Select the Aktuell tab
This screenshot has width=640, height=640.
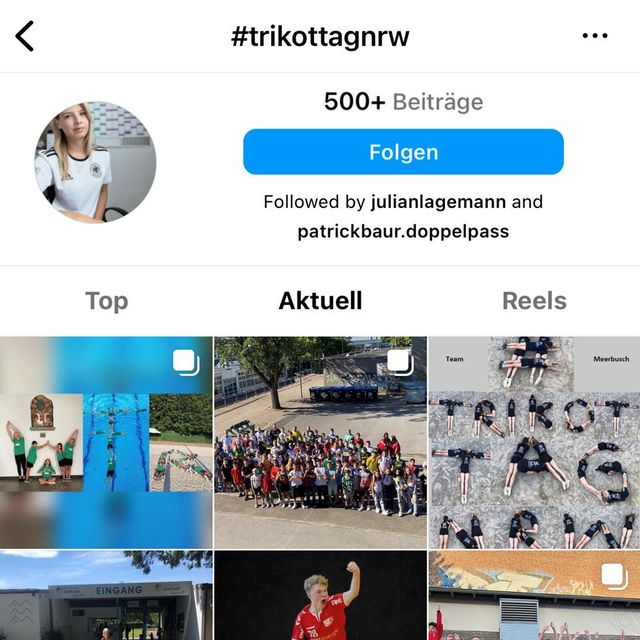coord(320,301)
